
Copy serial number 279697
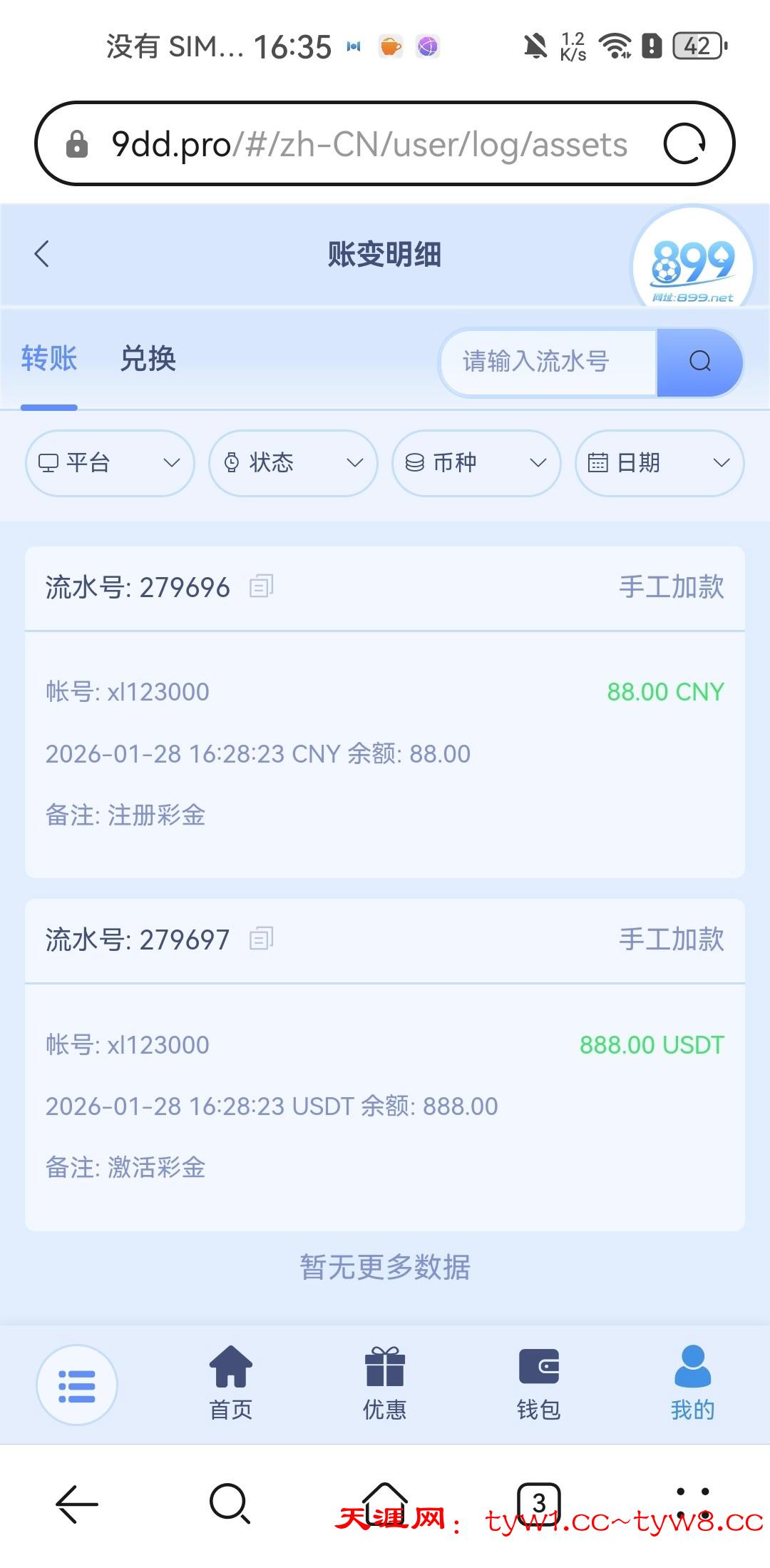261,939
